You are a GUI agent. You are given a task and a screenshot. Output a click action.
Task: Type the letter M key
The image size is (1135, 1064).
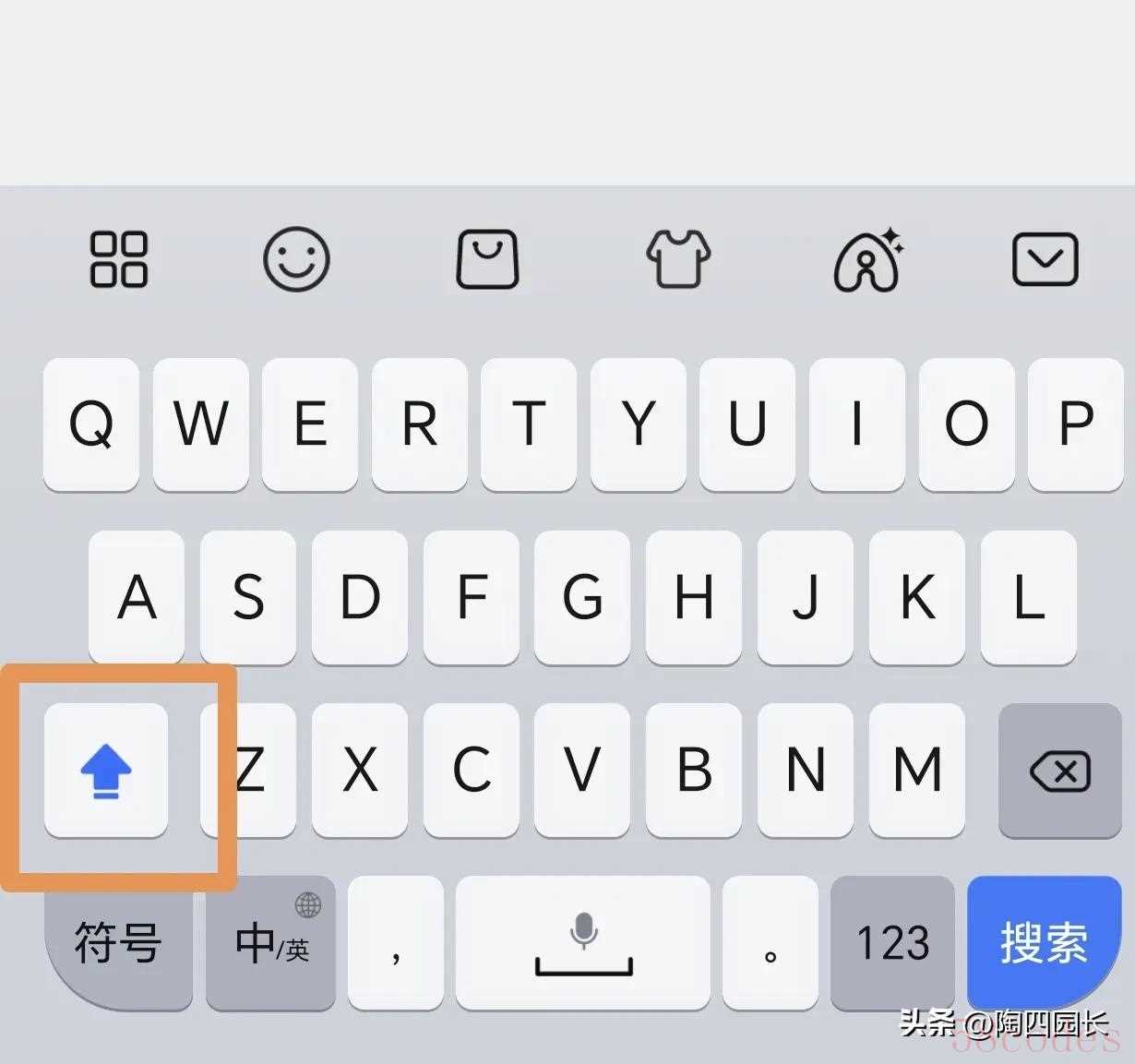(x=917, y=771)
